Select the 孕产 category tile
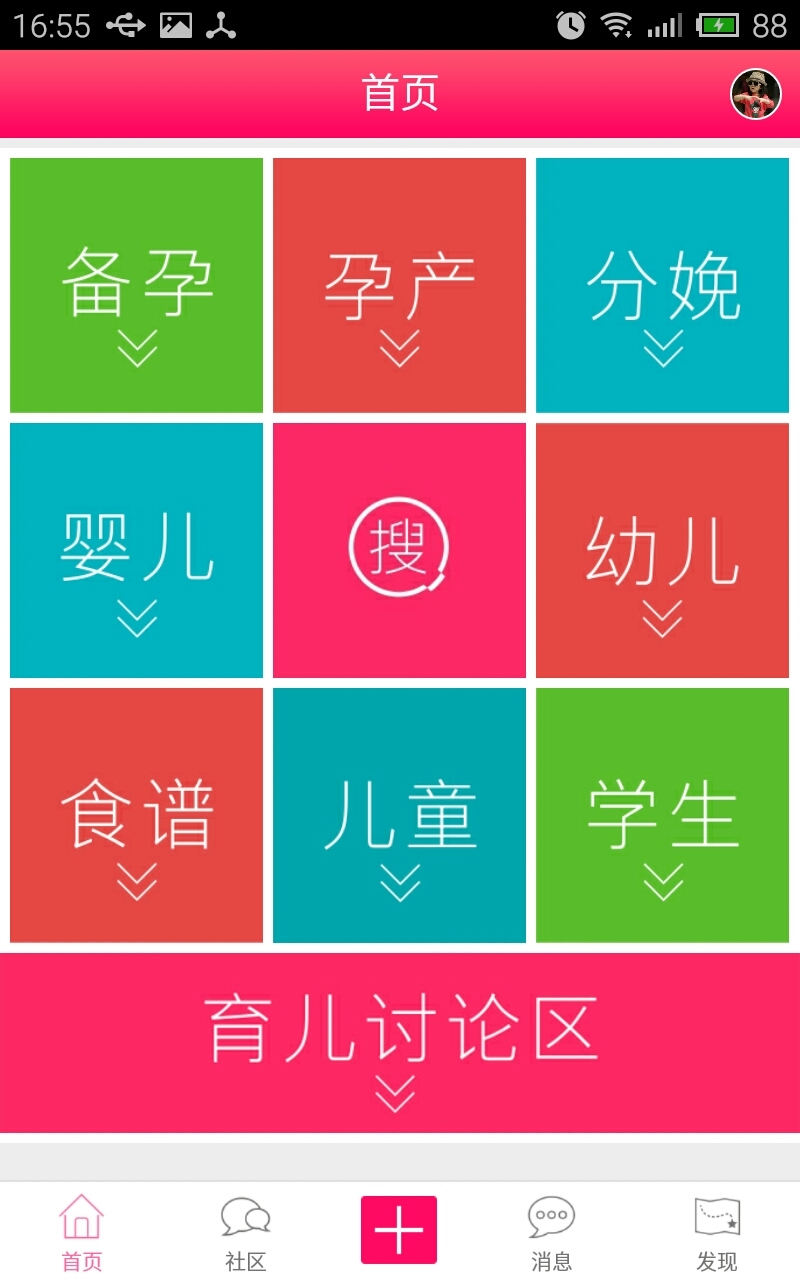 point(399,285)
